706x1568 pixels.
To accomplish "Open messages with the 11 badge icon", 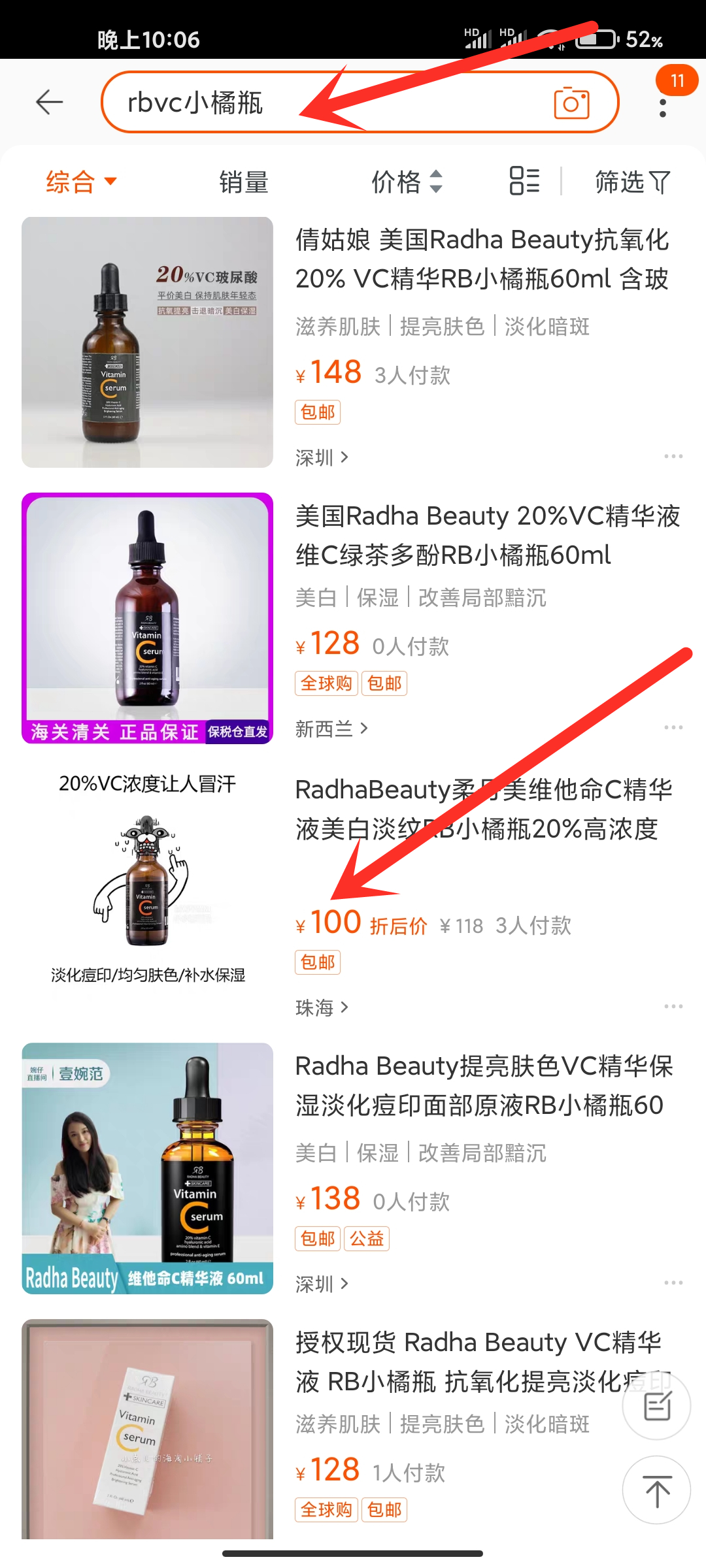I will point(677,80).
